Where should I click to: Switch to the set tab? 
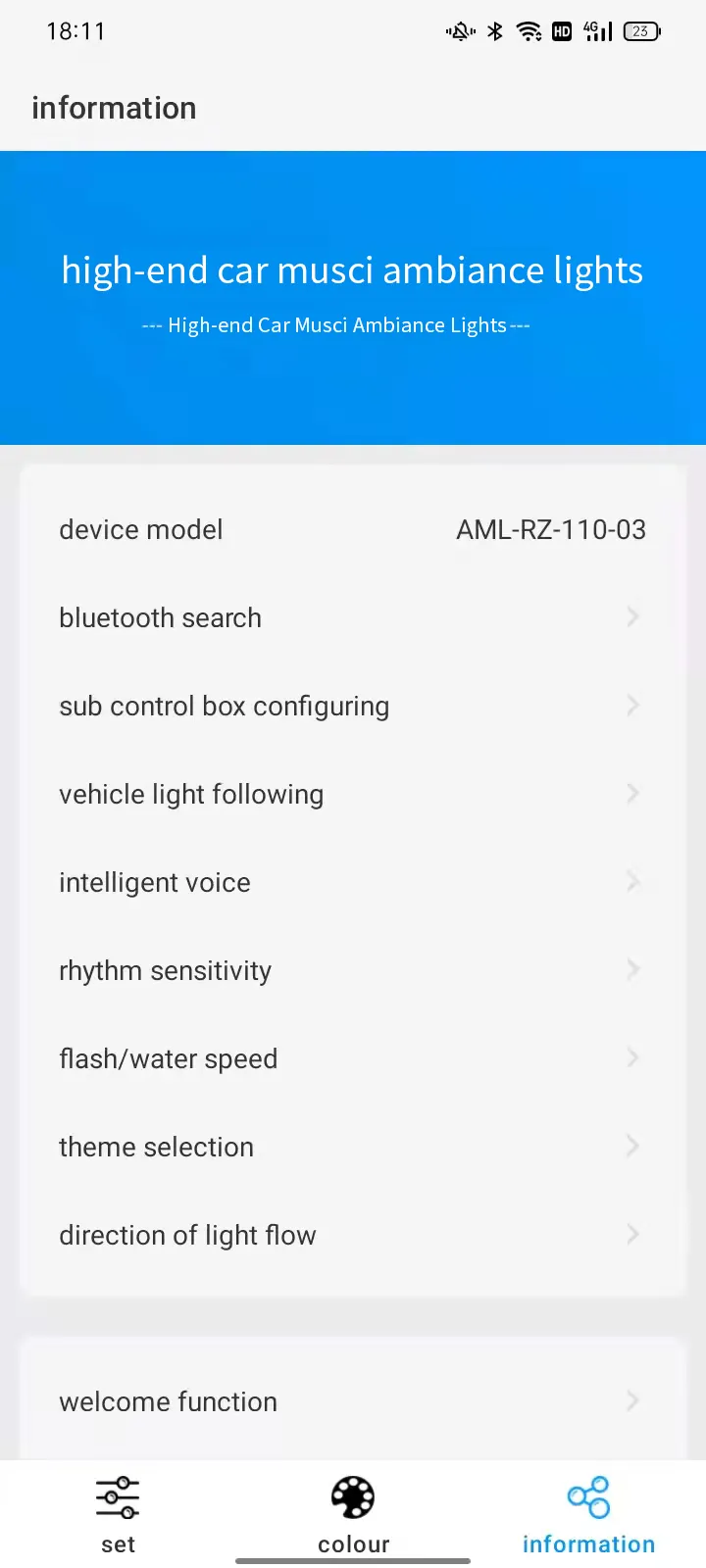(x=118, y=1515)
